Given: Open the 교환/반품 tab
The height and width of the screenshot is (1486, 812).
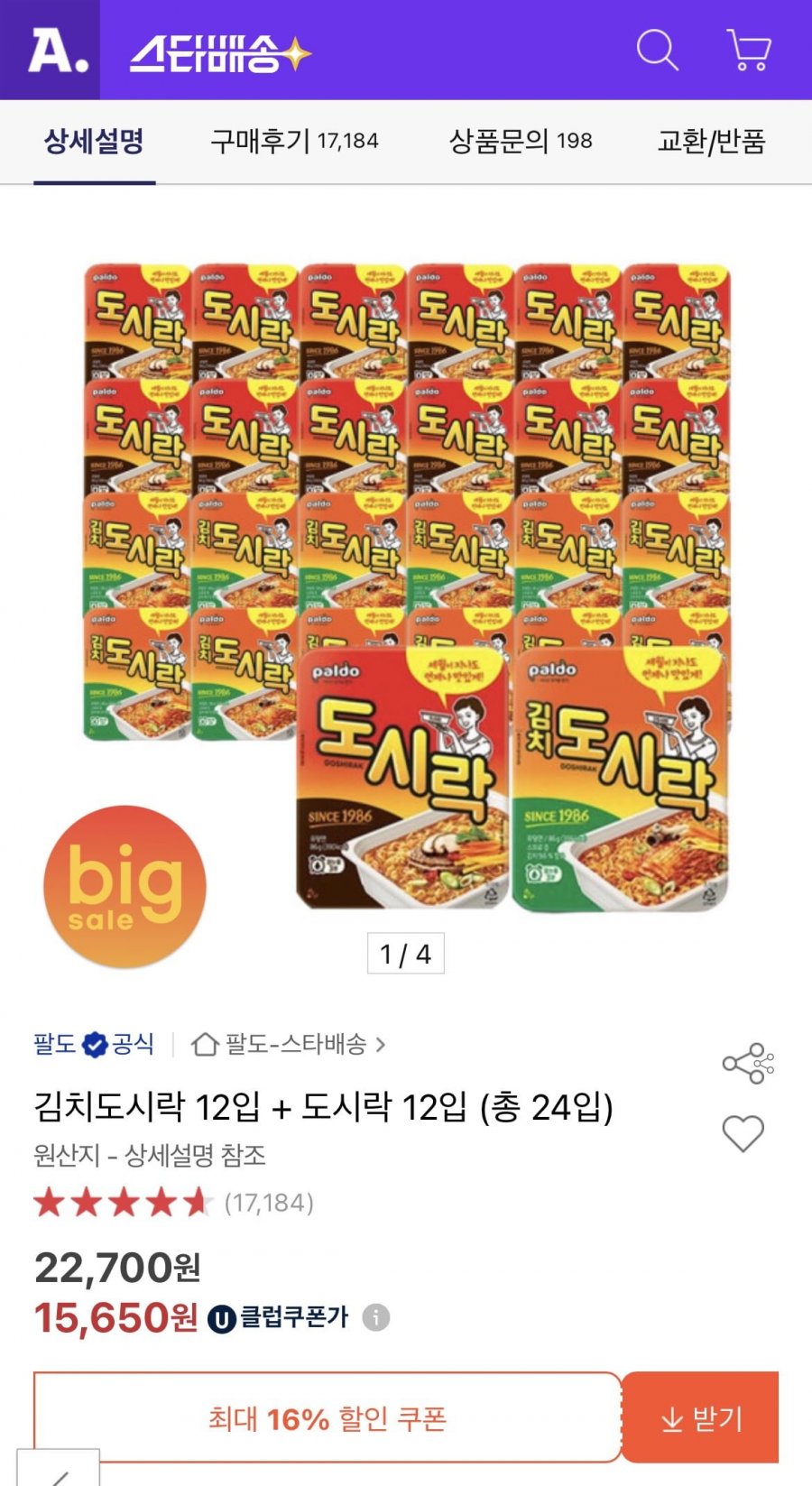Looking at the screenshot, I should point(711,141).
